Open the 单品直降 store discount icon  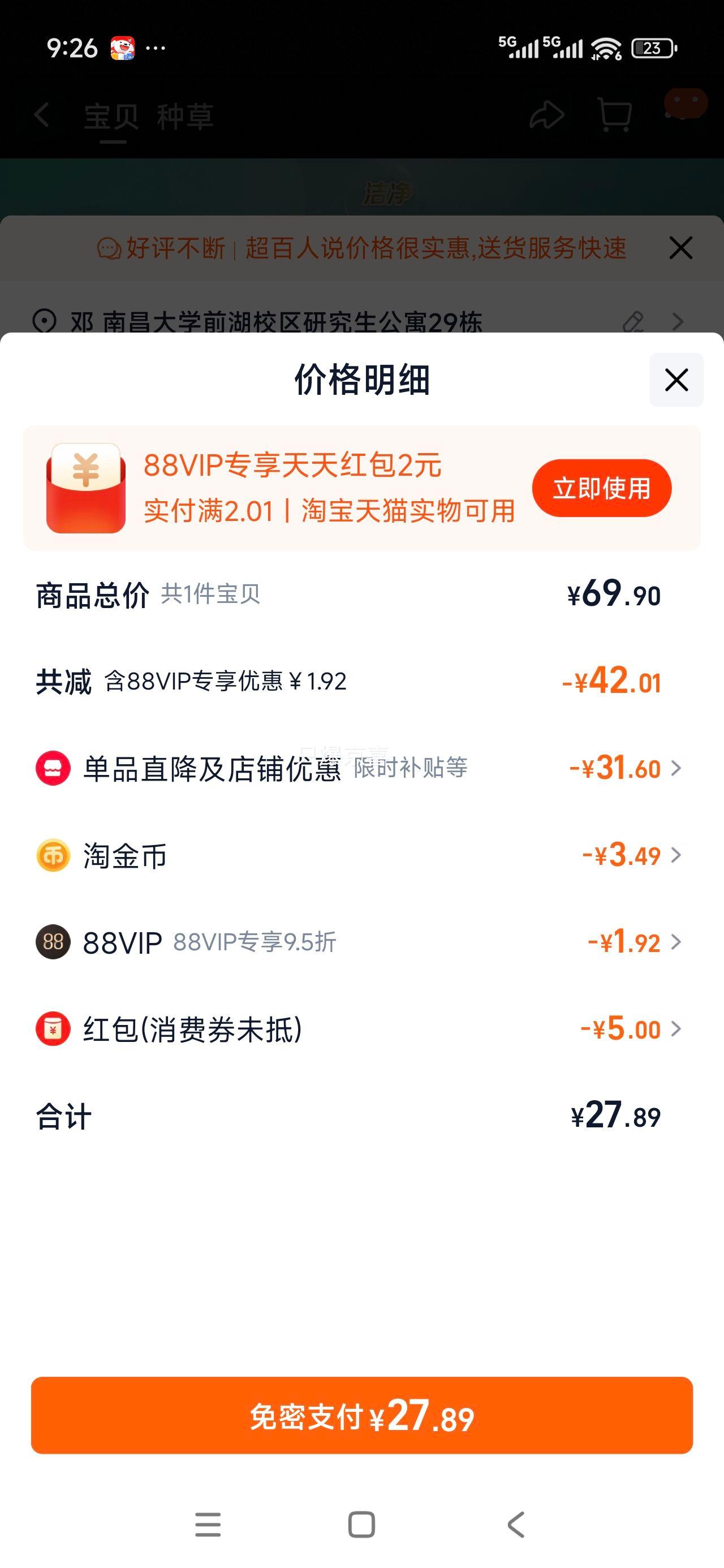click(x=53, y=769)
